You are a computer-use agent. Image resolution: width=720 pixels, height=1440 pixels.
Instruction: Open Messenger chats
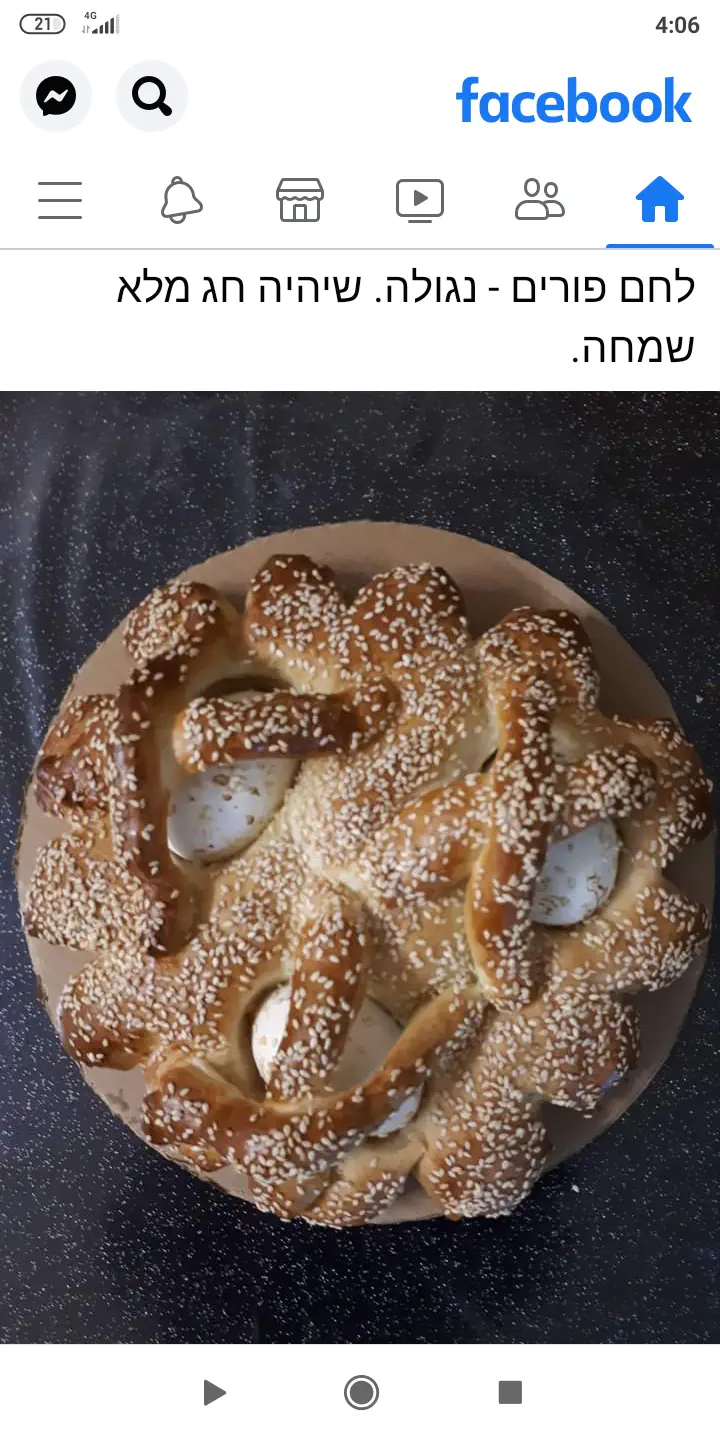pyautogui.click(x=56, y=97)
